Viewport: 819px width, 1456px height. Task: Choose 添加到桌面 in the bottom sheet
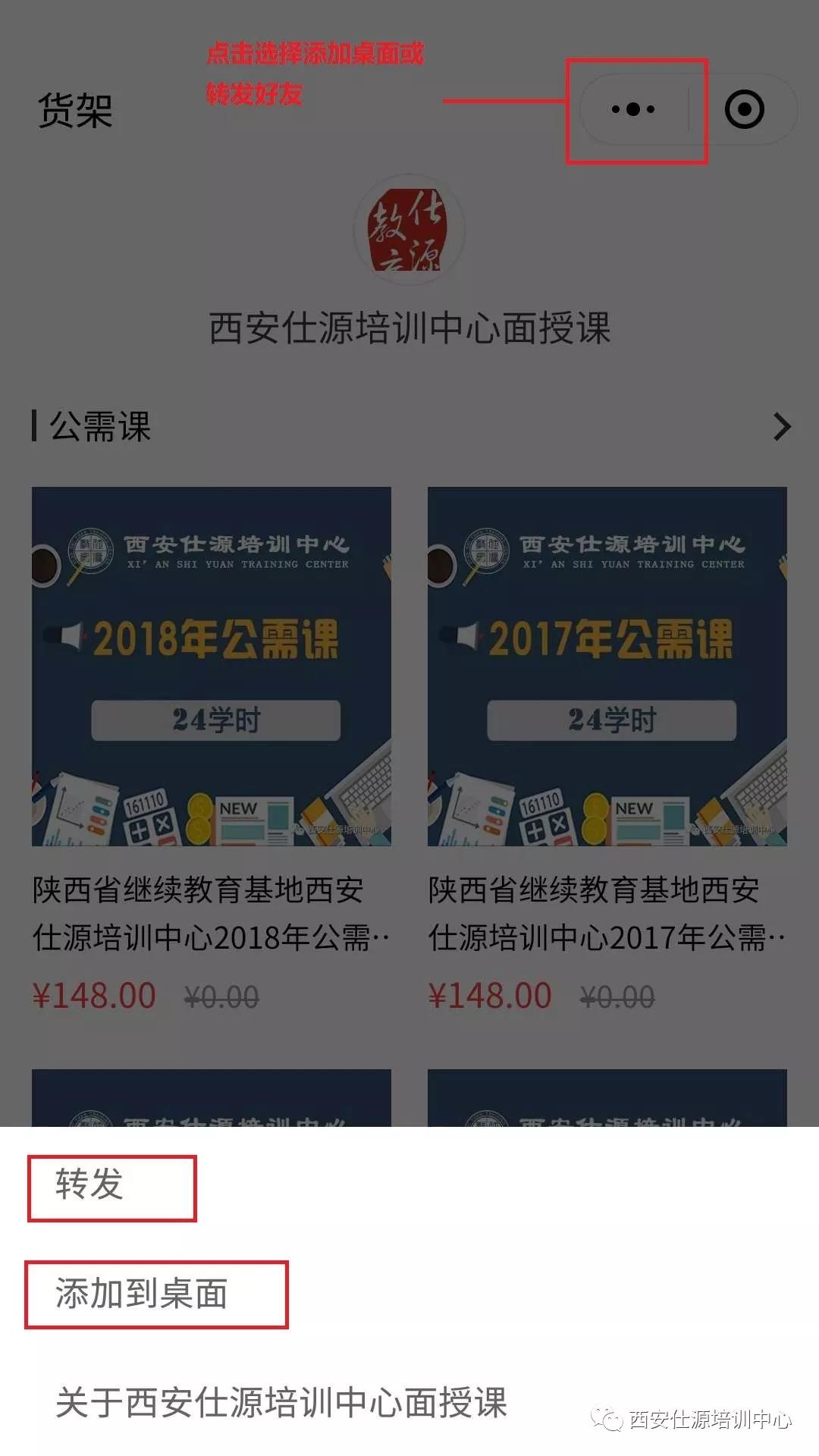(141, 1294)
